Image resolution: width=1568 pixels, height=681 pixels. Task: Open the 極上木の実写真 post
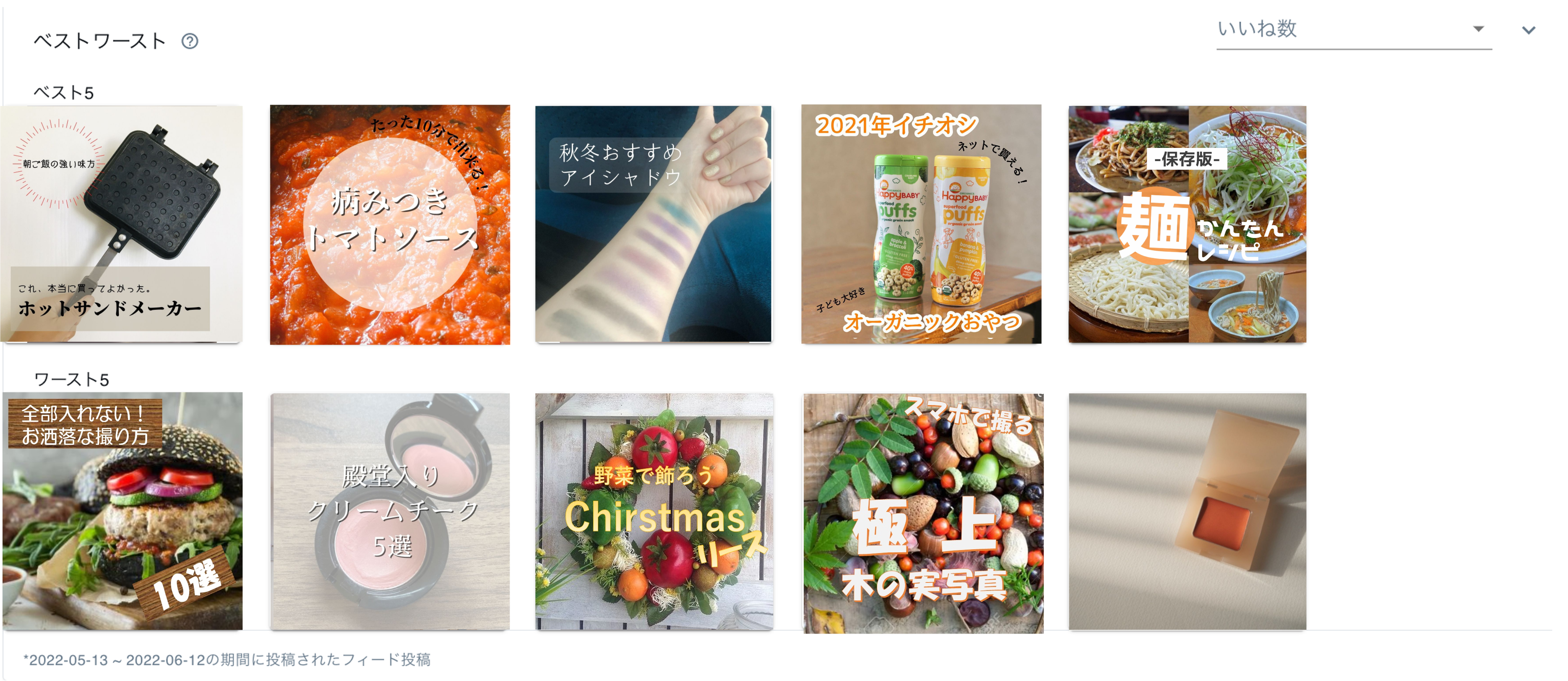coord(923,512)
